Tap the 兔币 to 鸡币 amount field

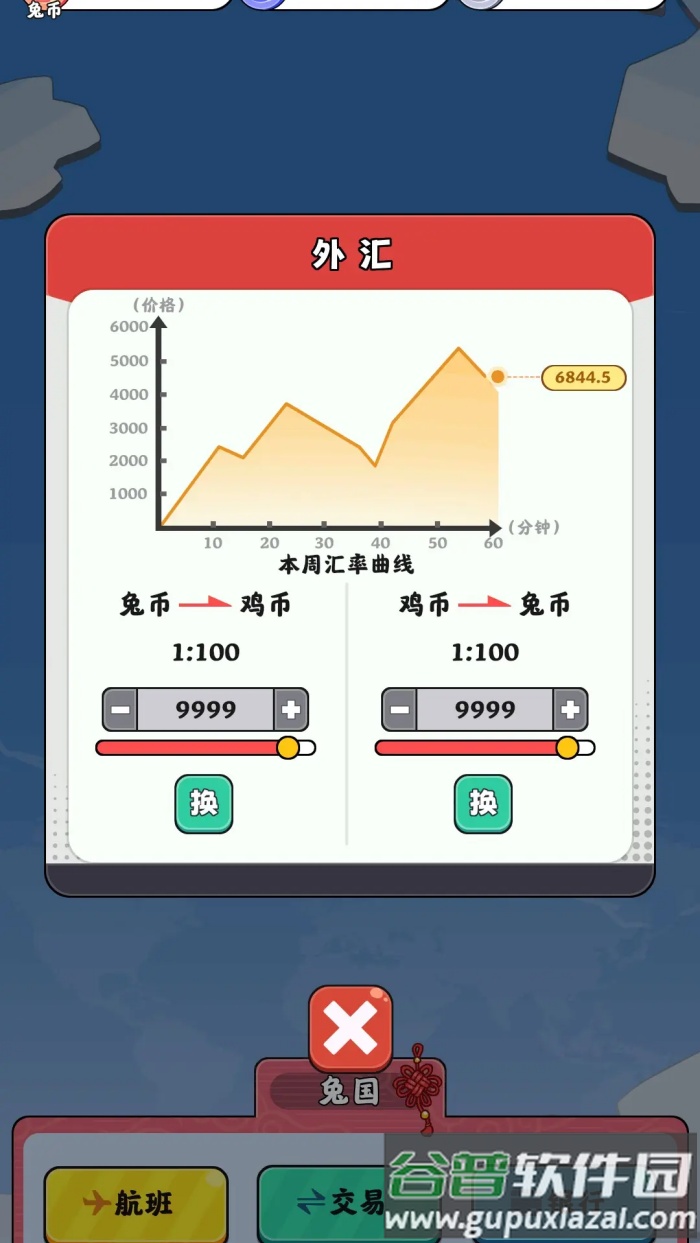pyautogui.click(x=205, y=710)
